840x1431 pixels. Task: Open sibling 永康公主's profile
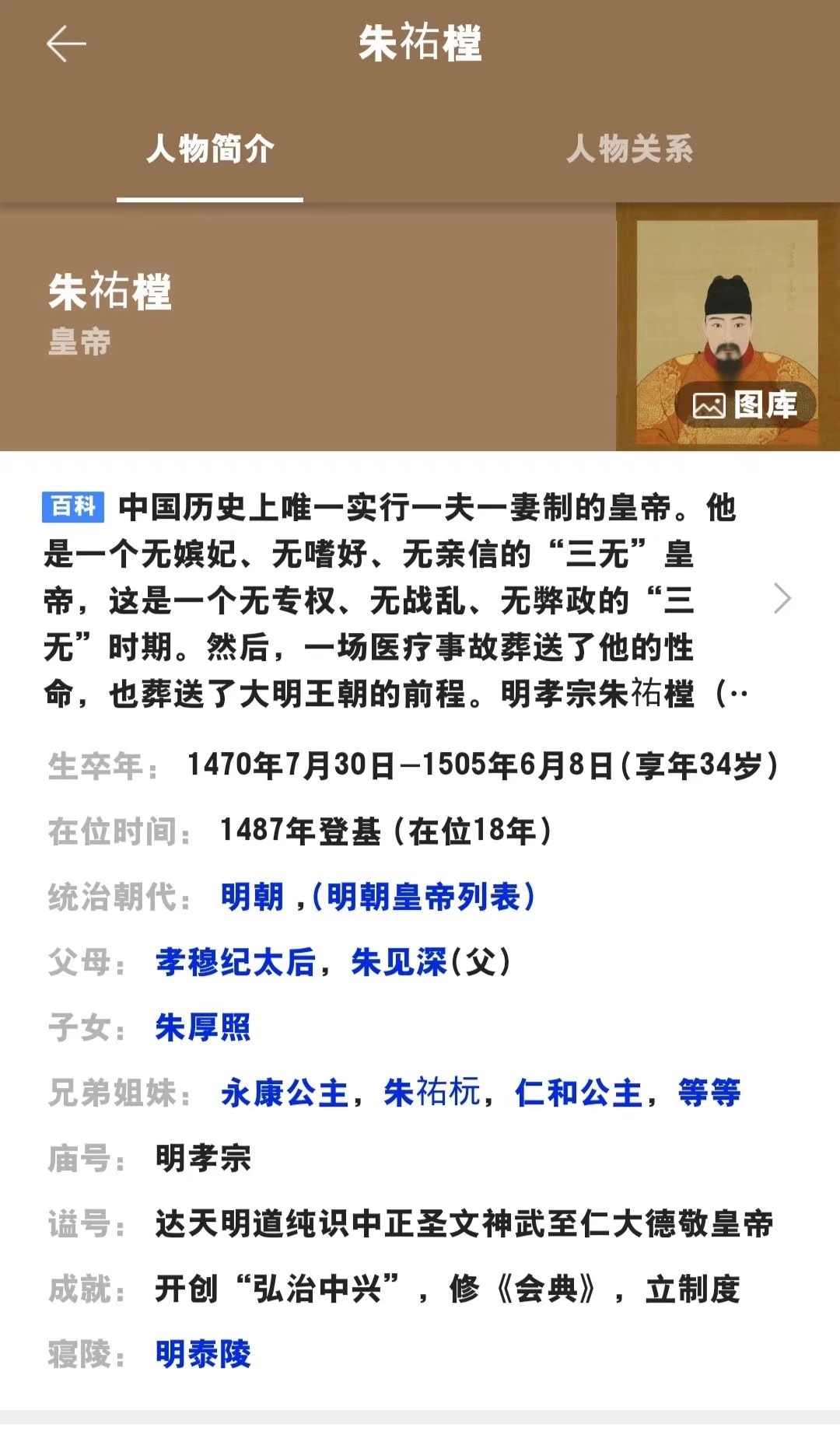point(285,1093)
